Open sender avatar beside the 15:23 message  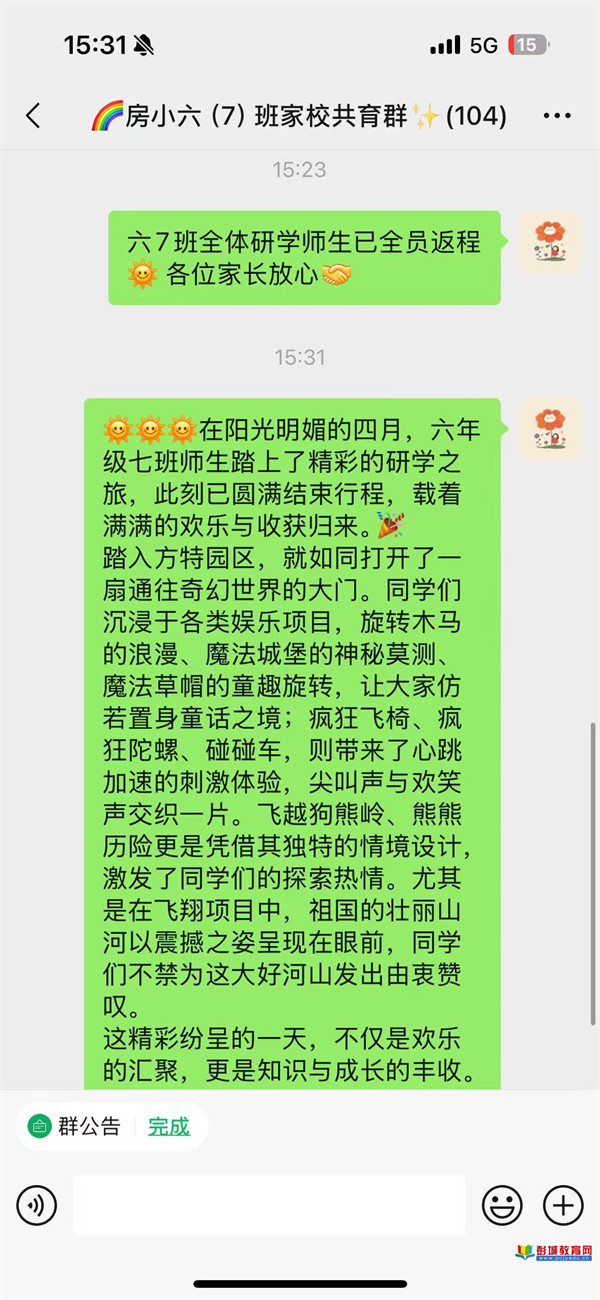(550, 243)
